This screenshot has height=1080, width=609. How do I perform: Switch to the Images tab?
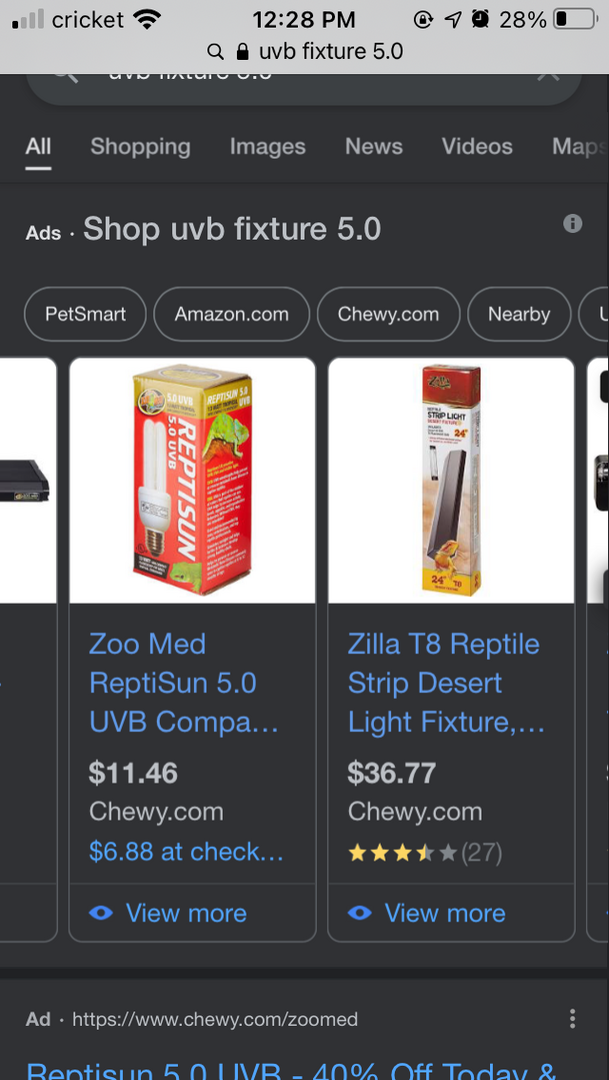[267, 146]
